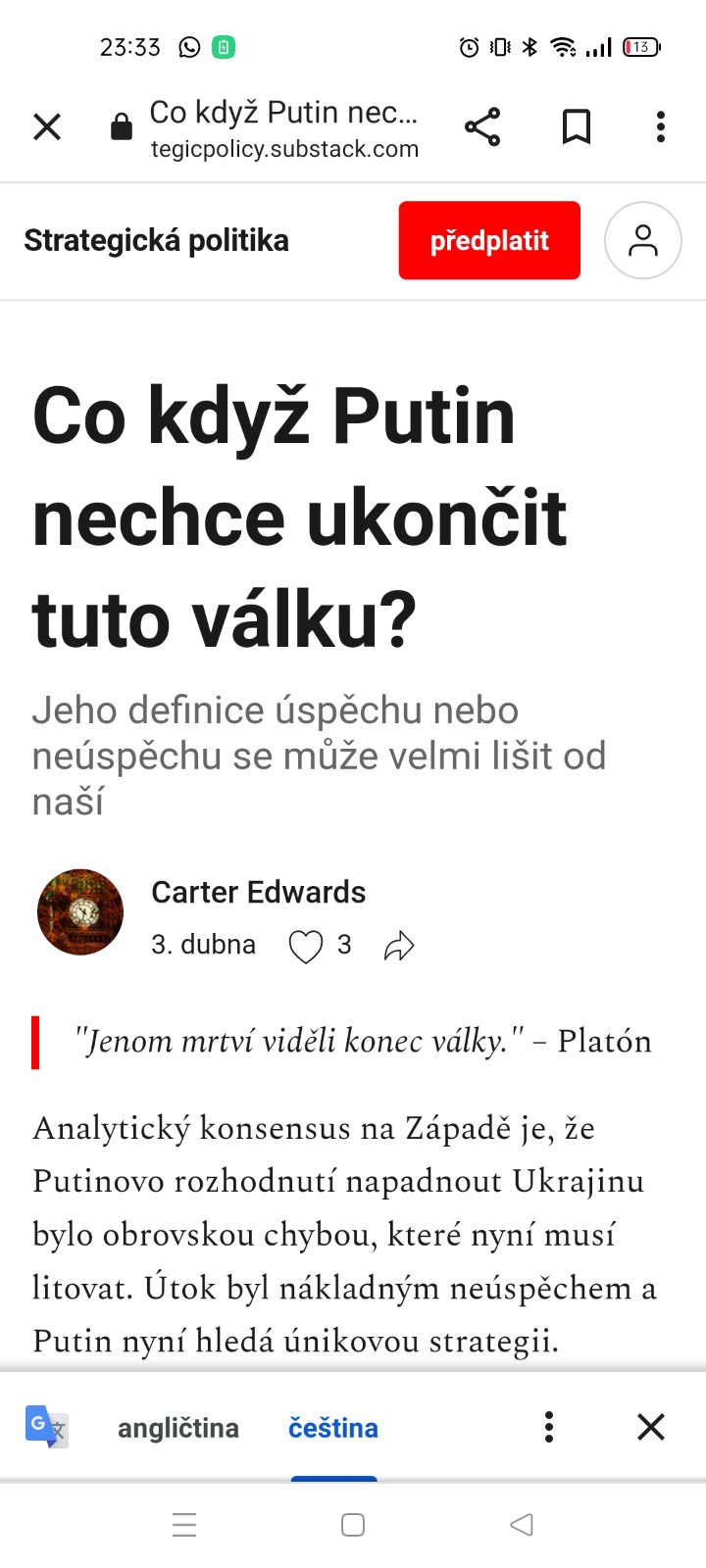Open the user account icon
Screen dimensions: 706x1568
643,241
